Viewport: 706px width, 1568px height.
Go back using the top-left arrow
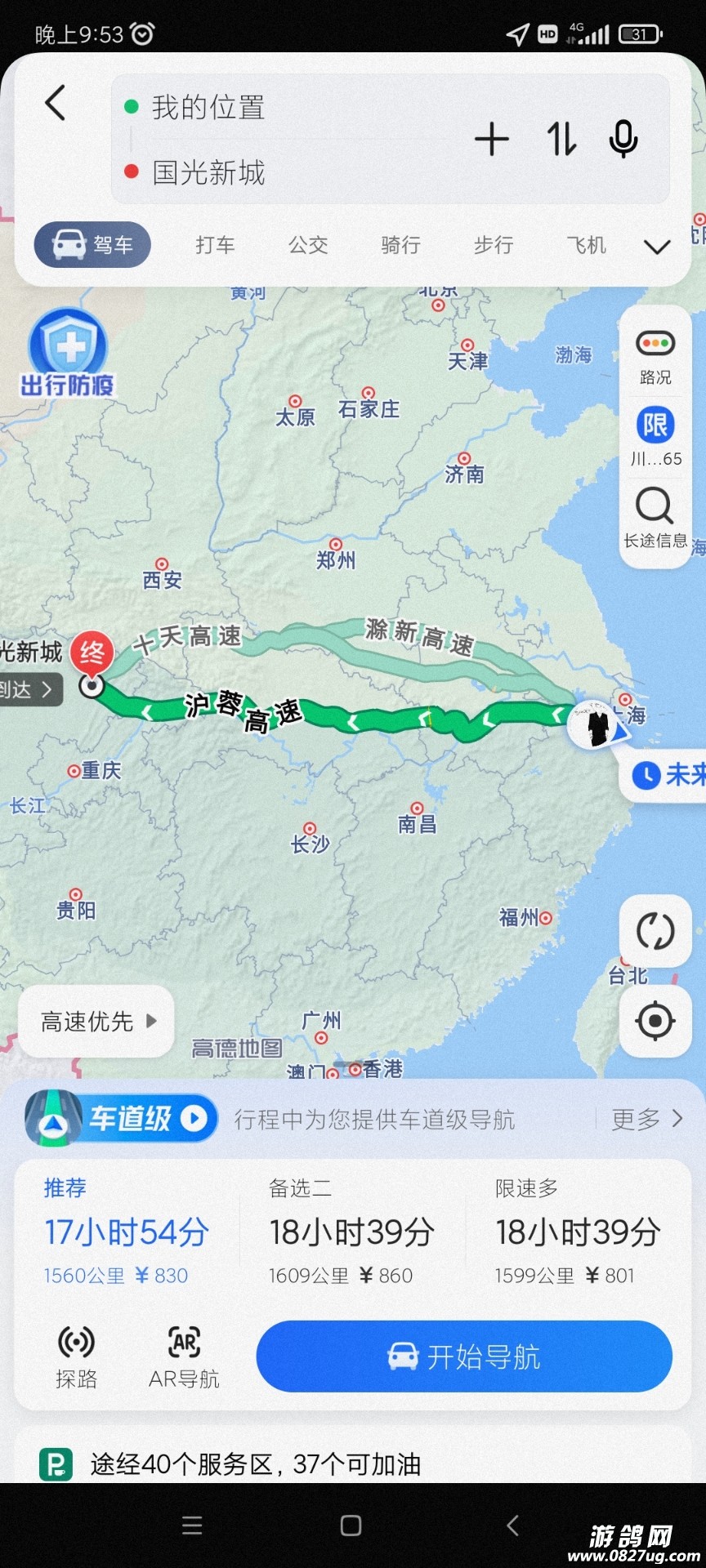point(56,104)
